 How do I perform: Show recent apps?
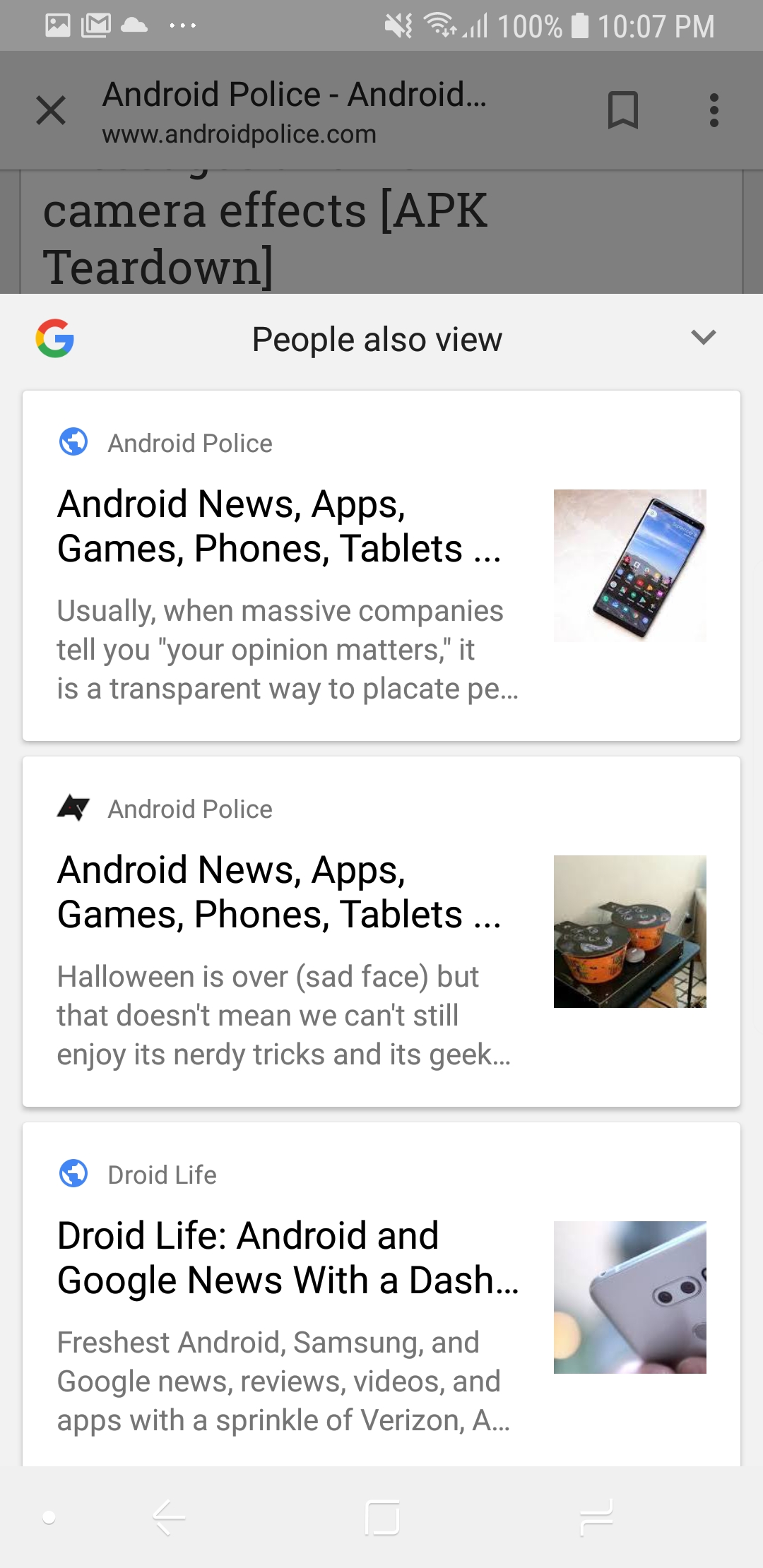coord(596,1517)
